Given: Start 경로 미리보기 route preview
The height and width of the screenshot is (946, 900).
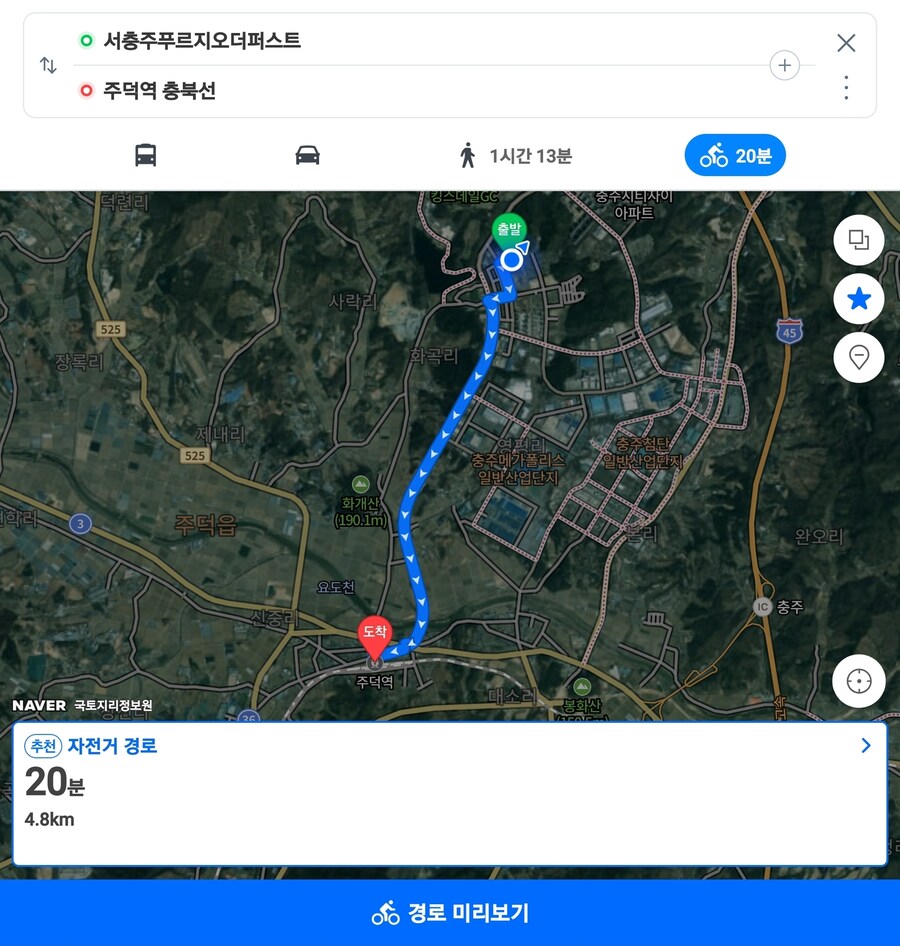Looking at the screenshot, I should (450, 913).
